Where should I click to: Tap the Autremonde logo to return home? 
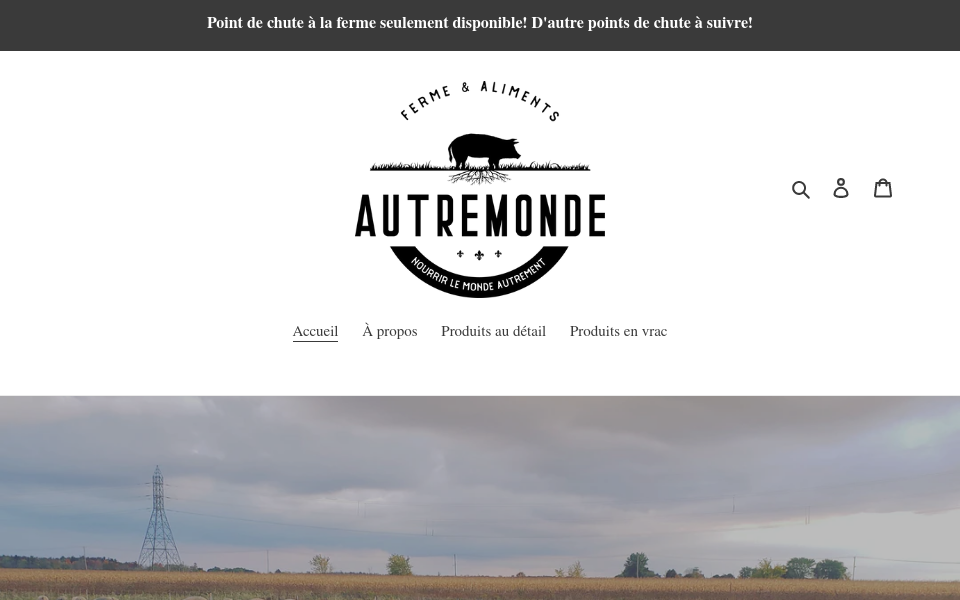point(480,190)
